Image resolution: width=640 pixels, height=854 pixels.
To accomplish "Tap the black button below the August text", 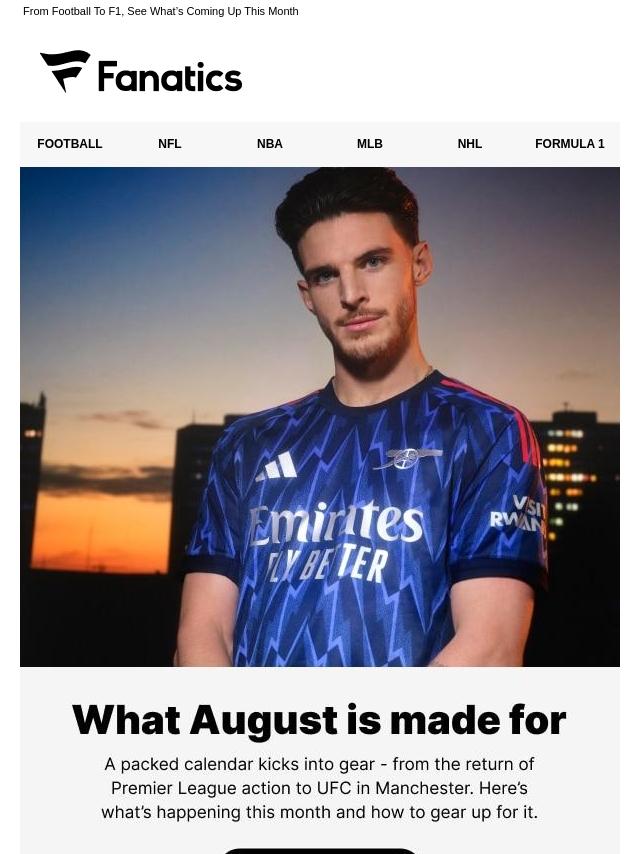I will pos(320,850).
